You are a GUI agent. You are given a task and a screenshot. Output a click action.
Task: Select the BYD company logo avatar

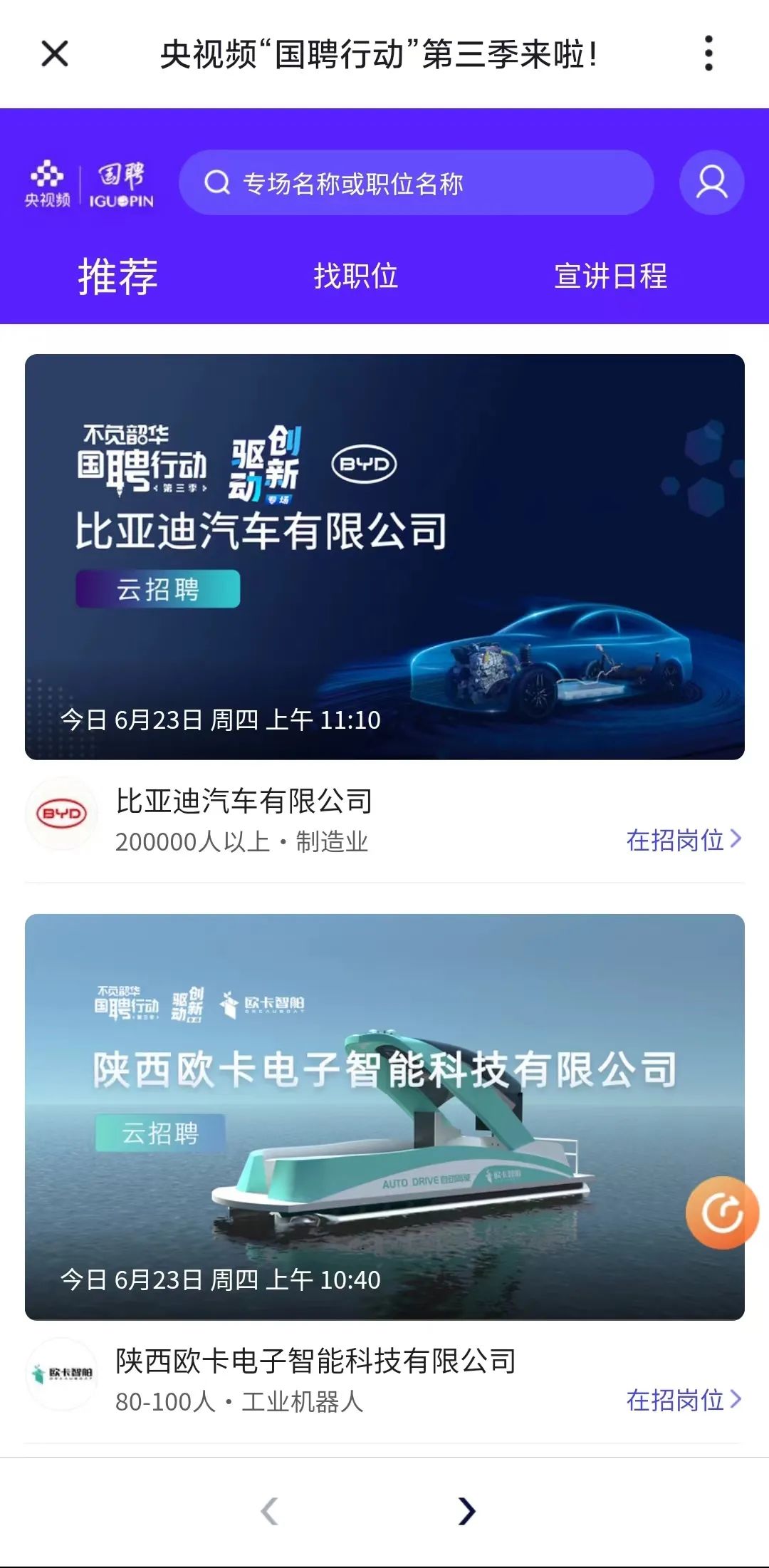[x=63, y=814]
